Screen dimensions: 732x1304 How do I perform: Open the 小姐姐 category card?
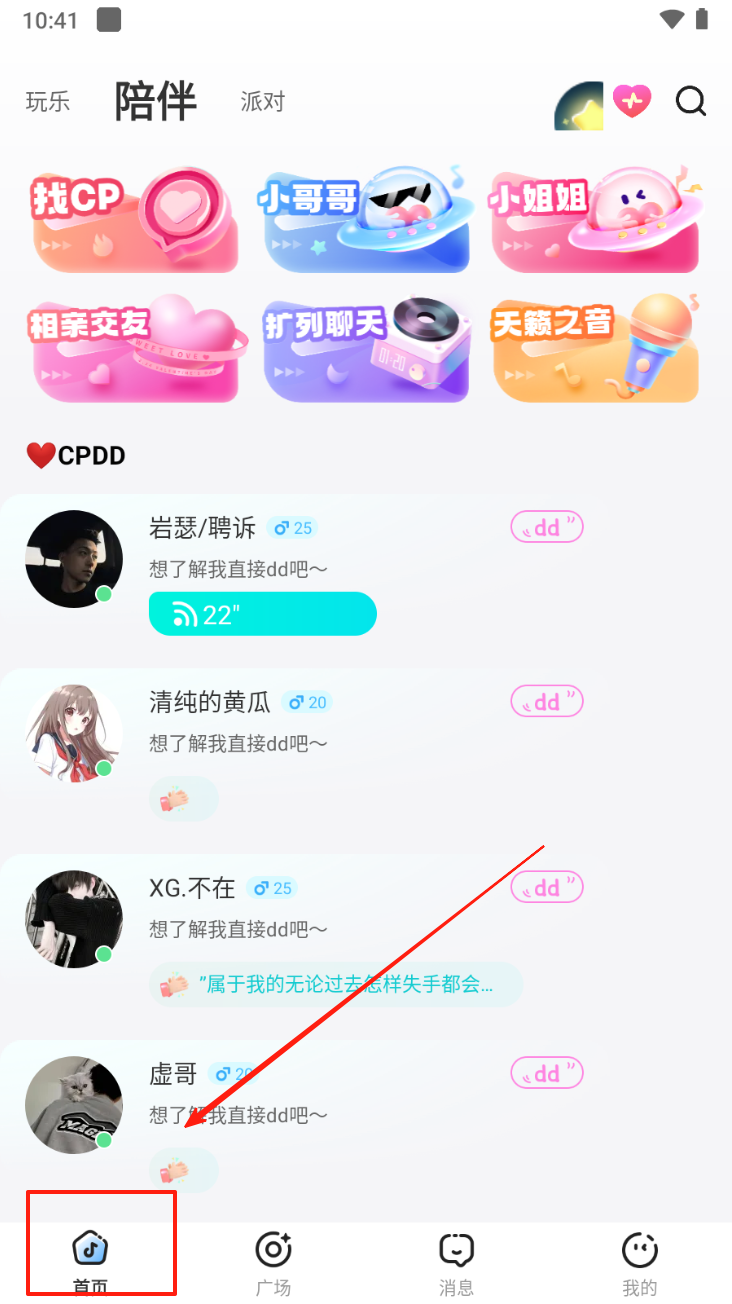[597, 218]
